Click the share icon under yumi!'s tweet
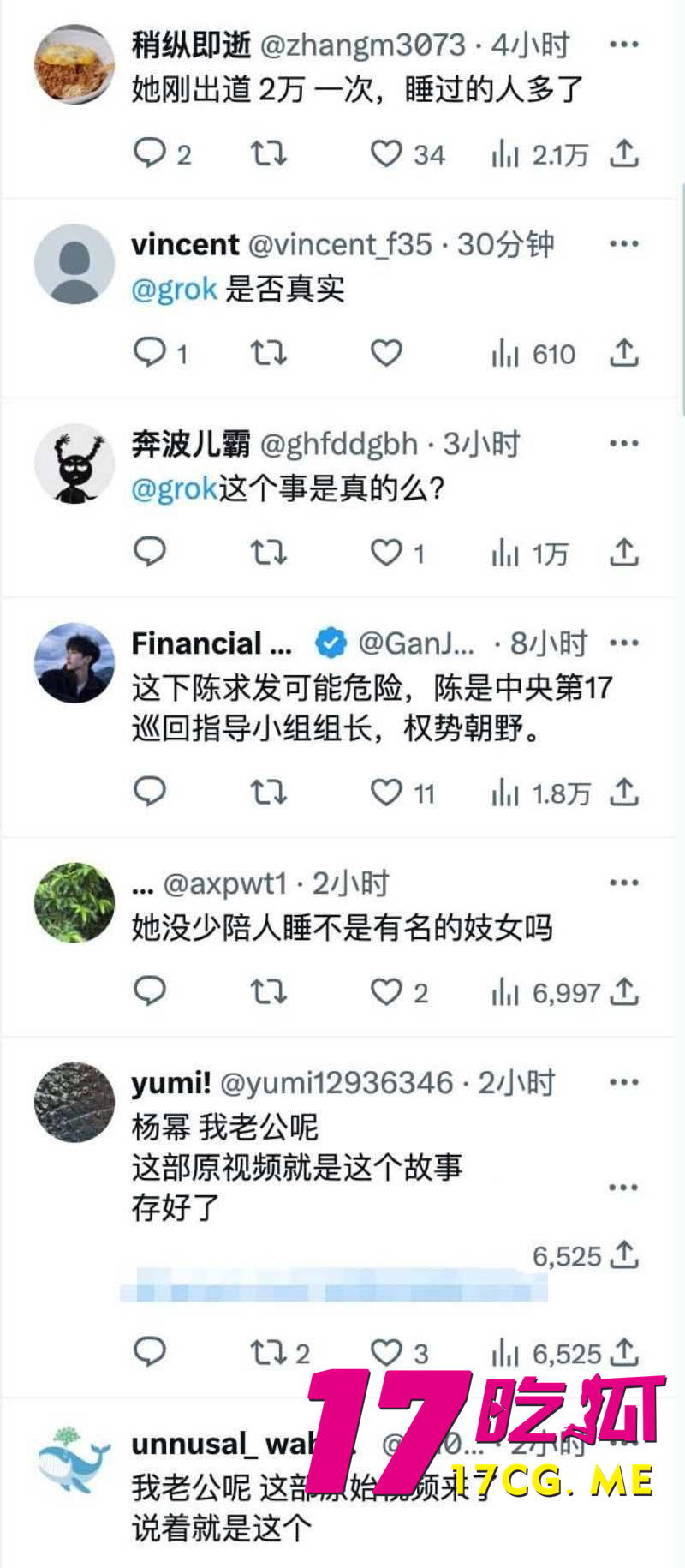 click(624, 1354)
